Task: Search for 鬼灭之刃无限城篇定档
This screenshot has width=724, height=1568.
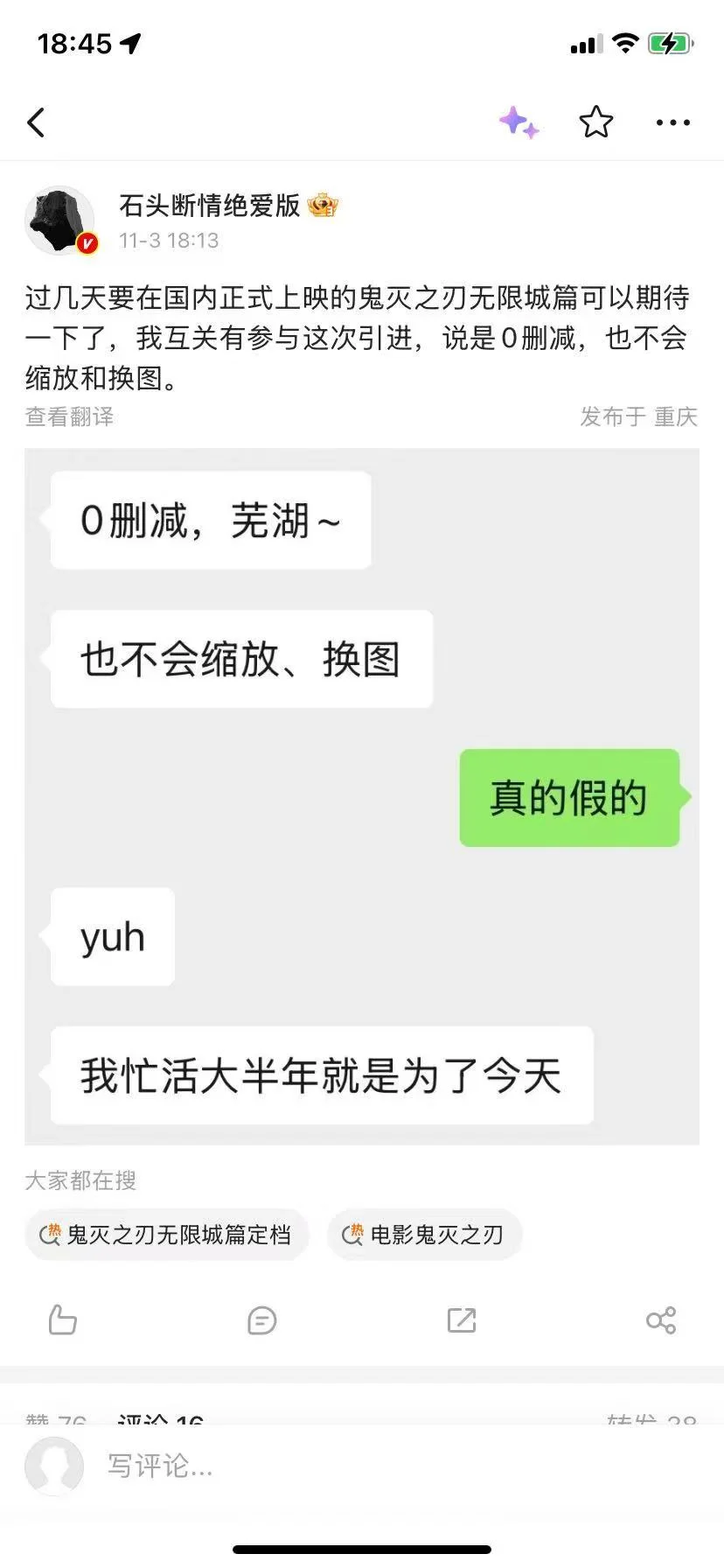Action: (x=167, y=1235)
